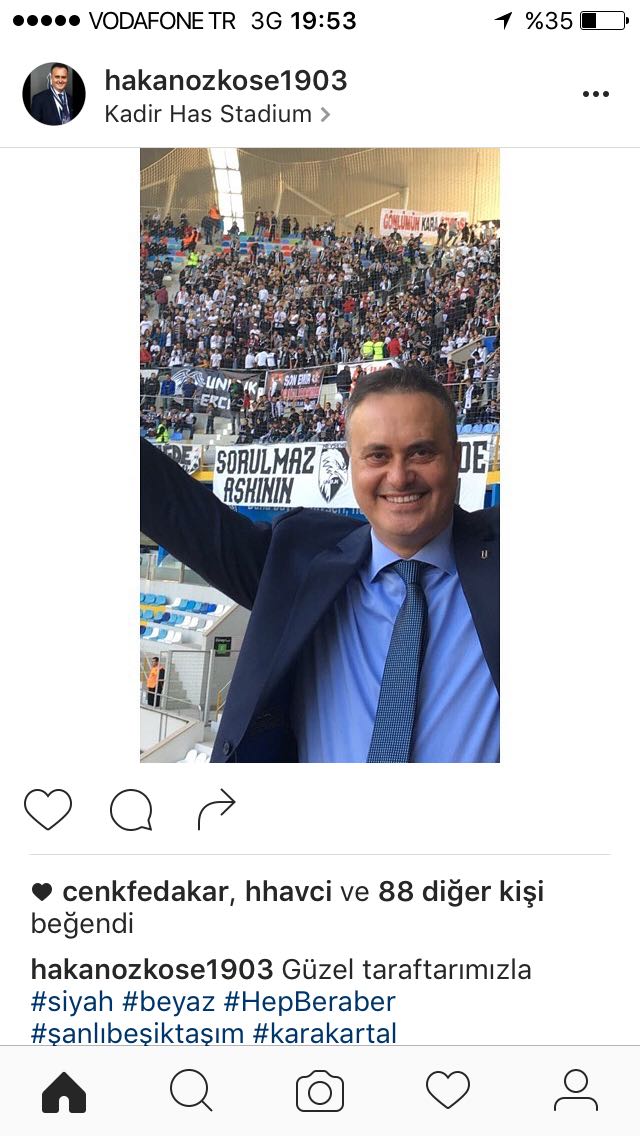640x1136 pixels.
Task: Switch to the Profile tab
Action: (x=576, y=1091)
